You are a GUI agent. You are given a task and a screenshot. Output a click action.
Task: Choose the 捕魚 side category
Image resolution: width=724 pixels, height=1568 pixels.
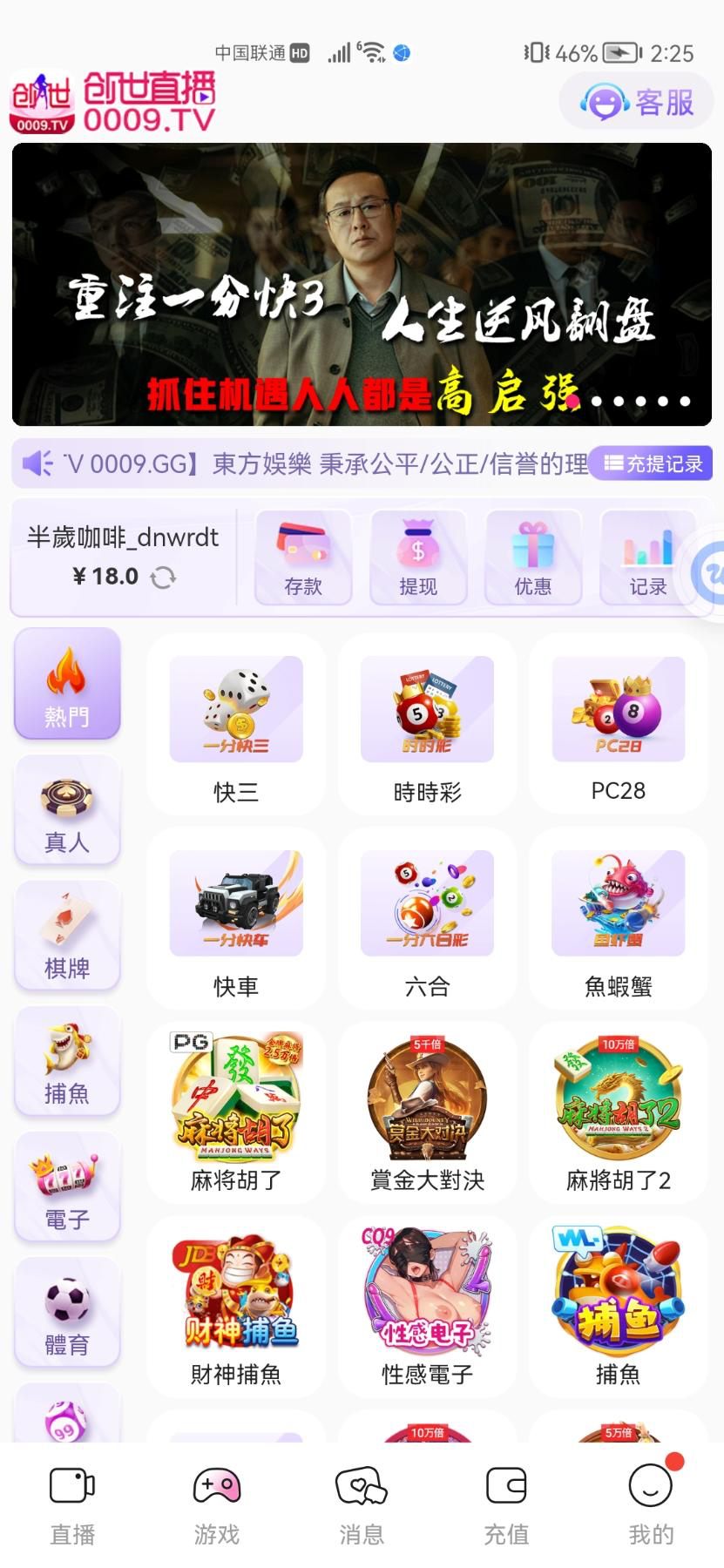point(67,1061)
